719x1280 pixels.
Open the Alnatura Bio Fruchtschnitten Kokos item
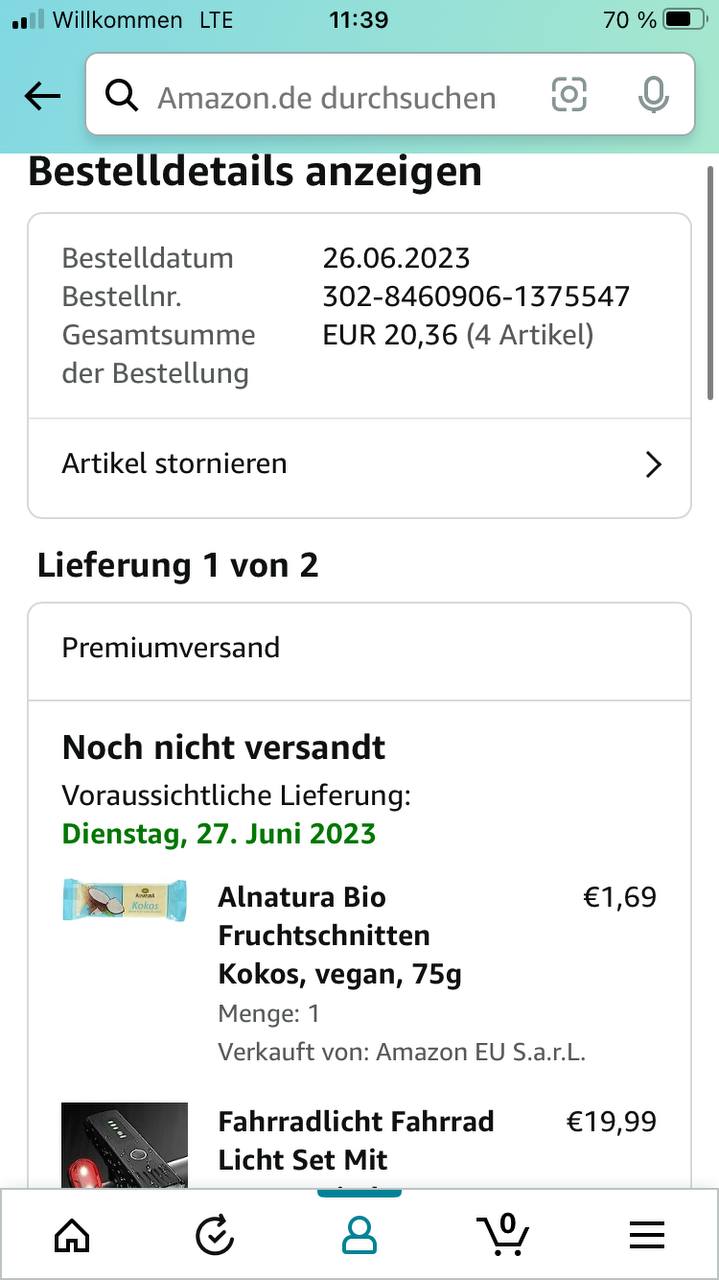339,935
